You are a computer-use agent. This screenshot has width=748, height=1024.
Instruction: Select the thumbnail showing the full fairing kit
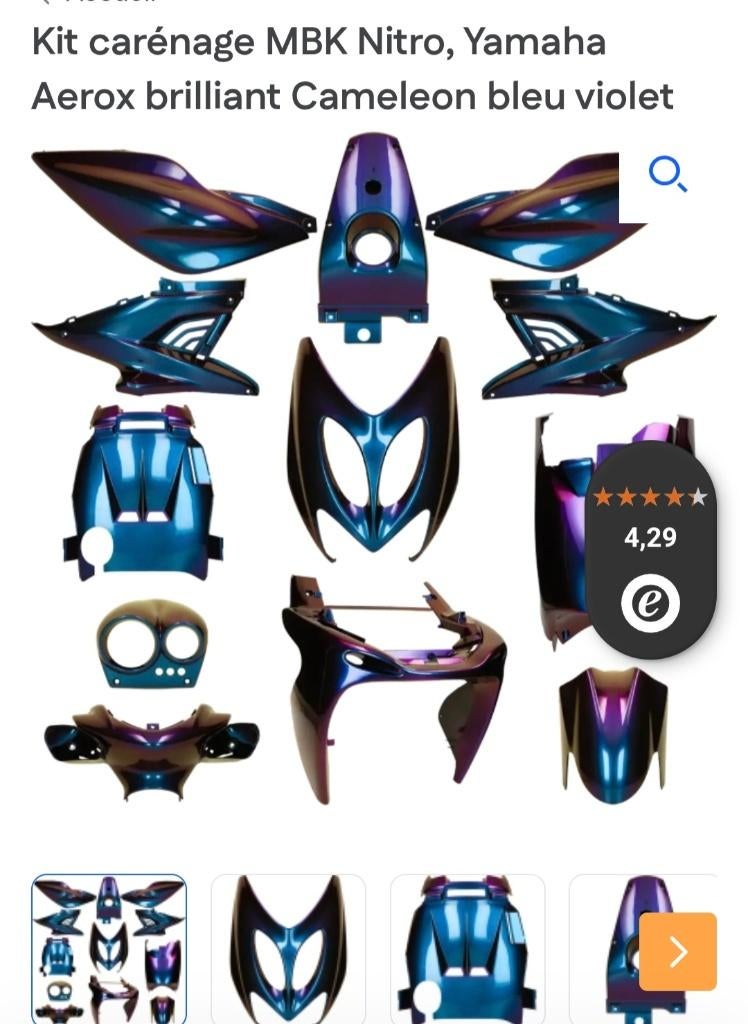tap(109, 948)
